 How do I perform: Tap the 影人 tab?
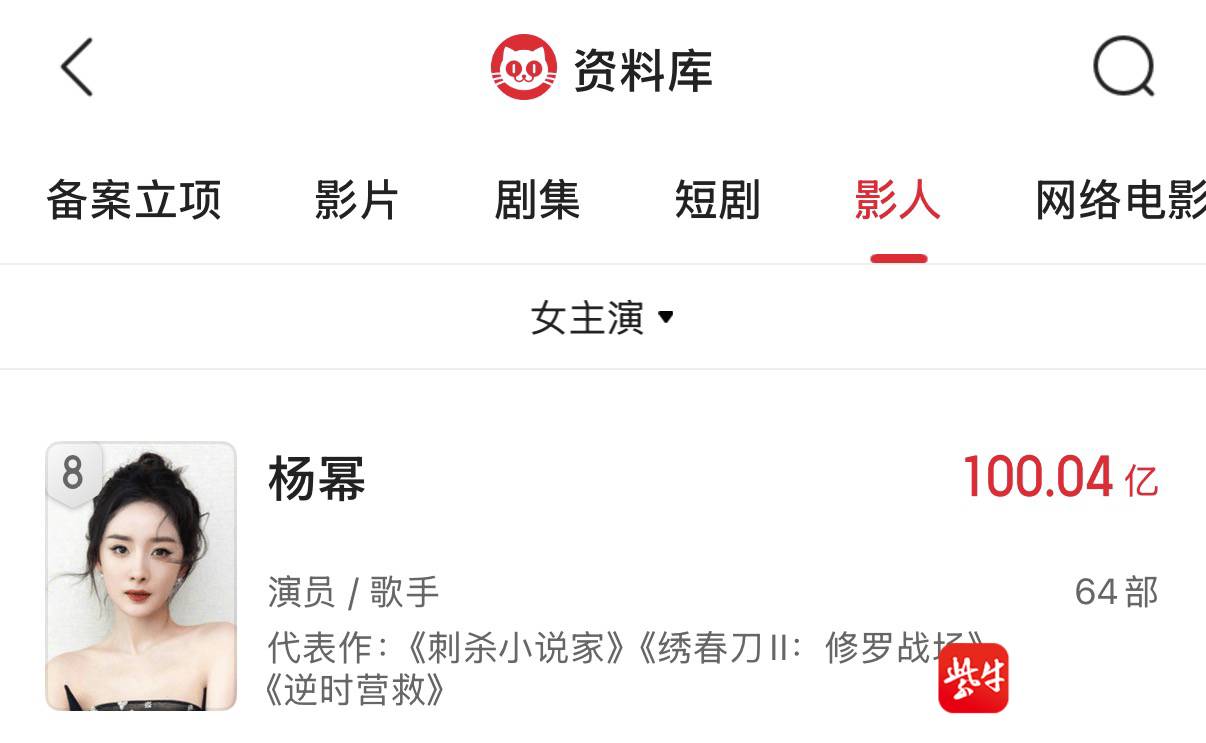[x=898, y=201]
